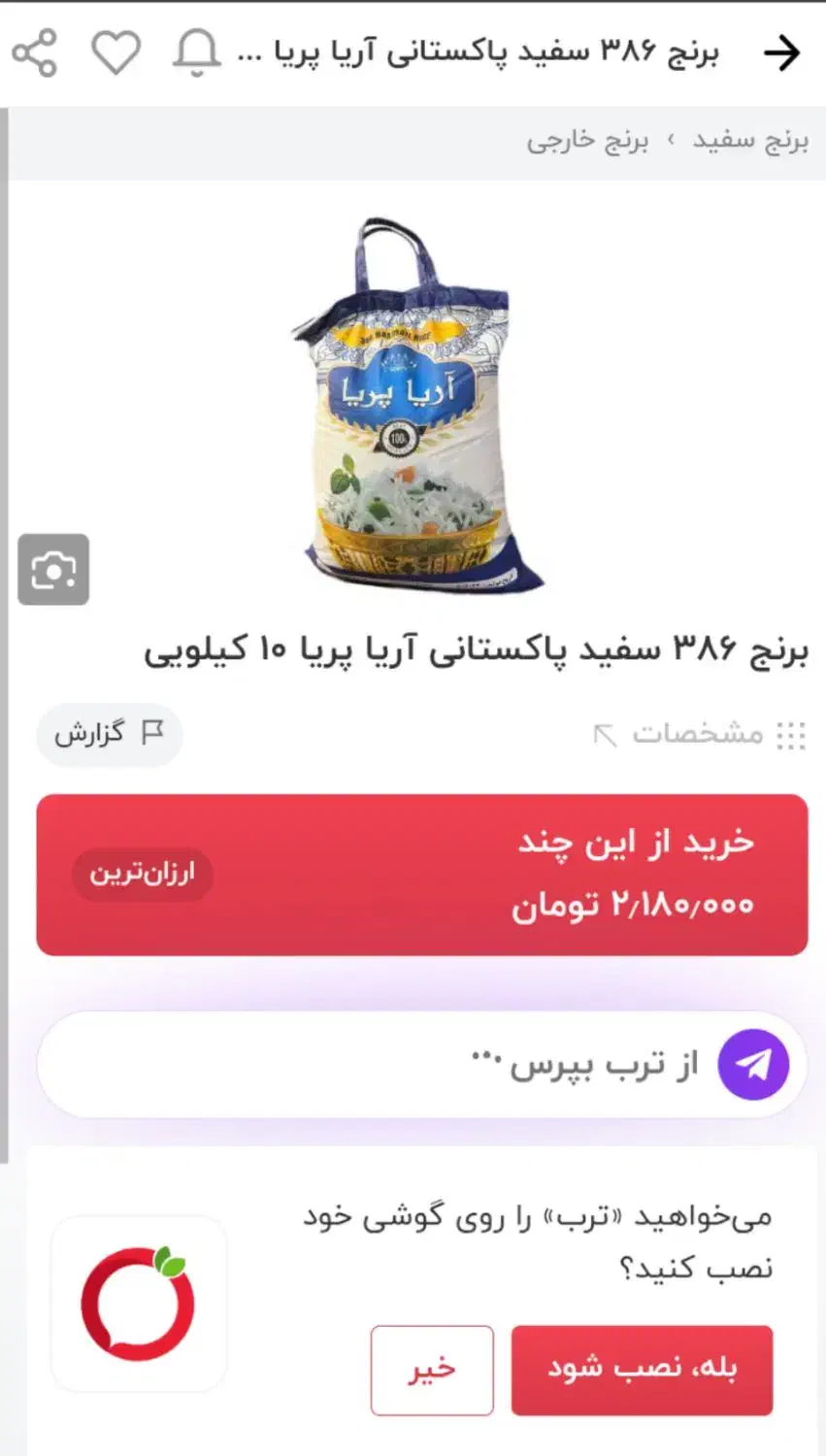Viewport: 826px width, 1456px height.
Task: Choose خیر to decline app installation
Action: 431,1371
